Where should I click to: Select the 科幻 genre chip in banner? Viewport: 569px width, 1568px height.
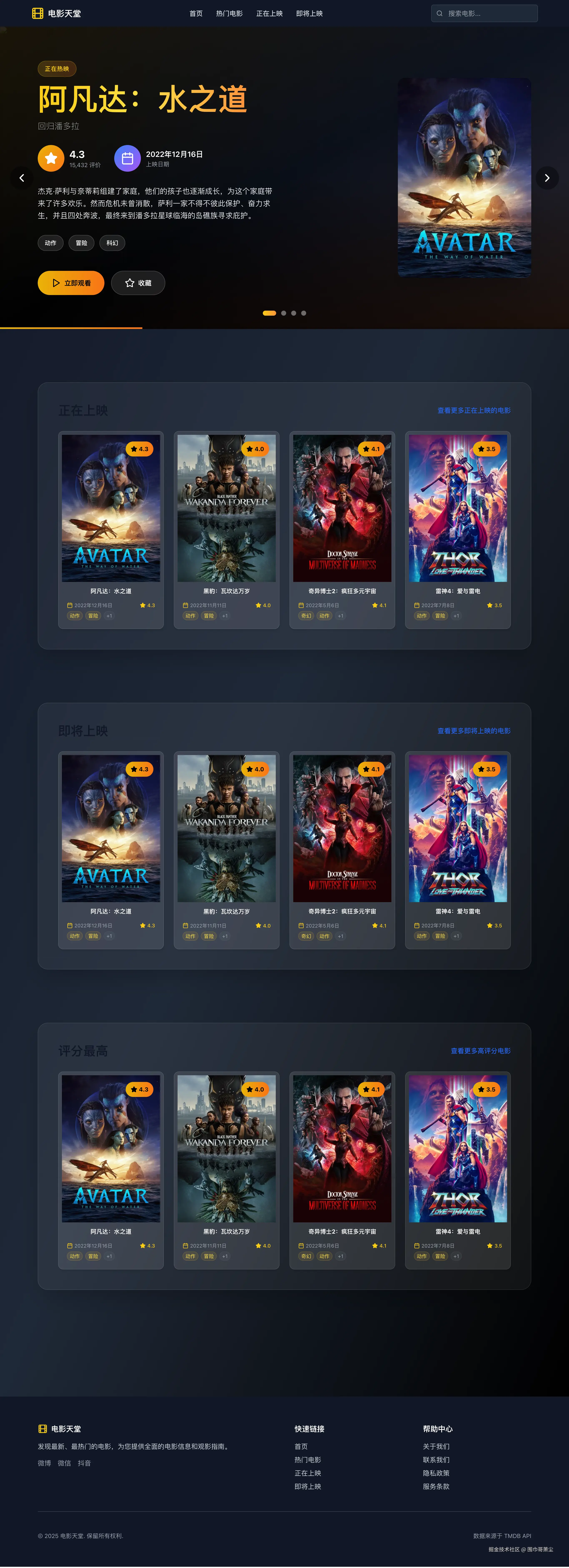(x=112, y=243)
